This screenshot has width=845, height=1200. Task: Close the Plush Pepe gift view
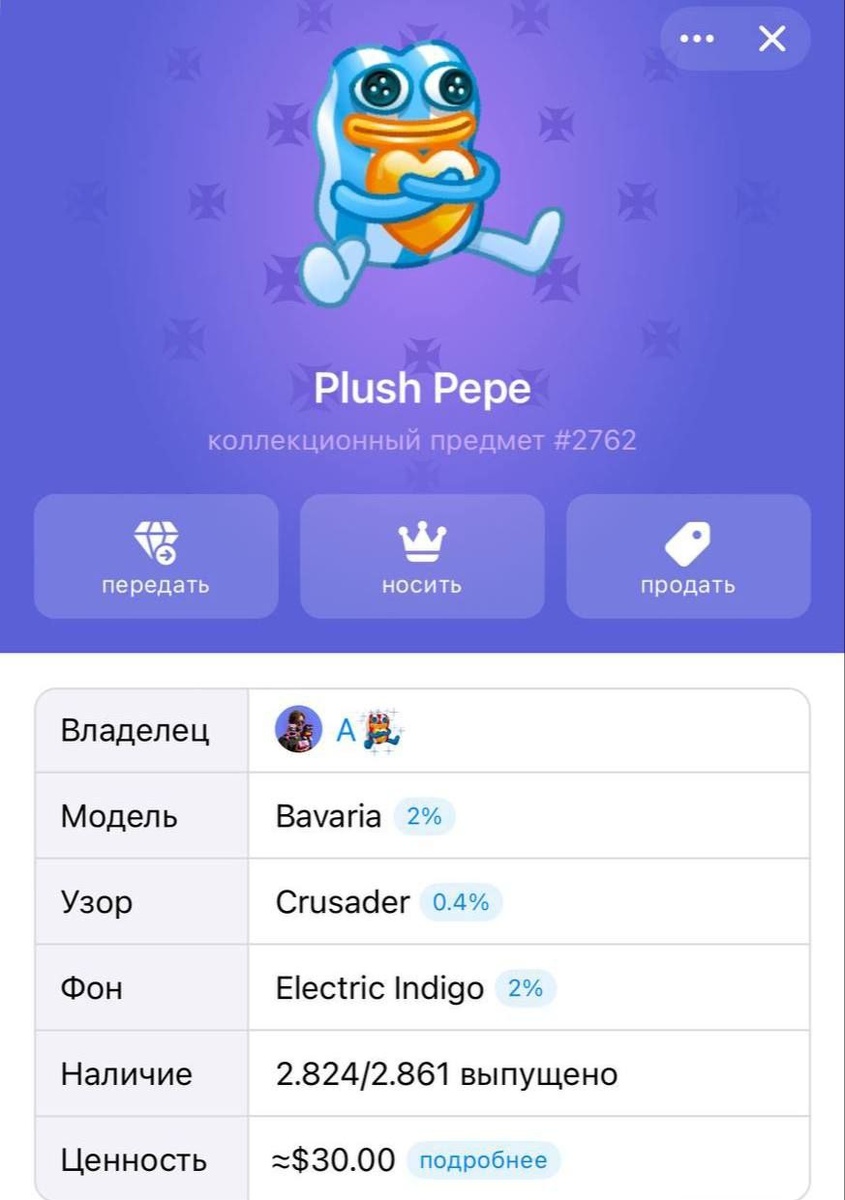772,39
